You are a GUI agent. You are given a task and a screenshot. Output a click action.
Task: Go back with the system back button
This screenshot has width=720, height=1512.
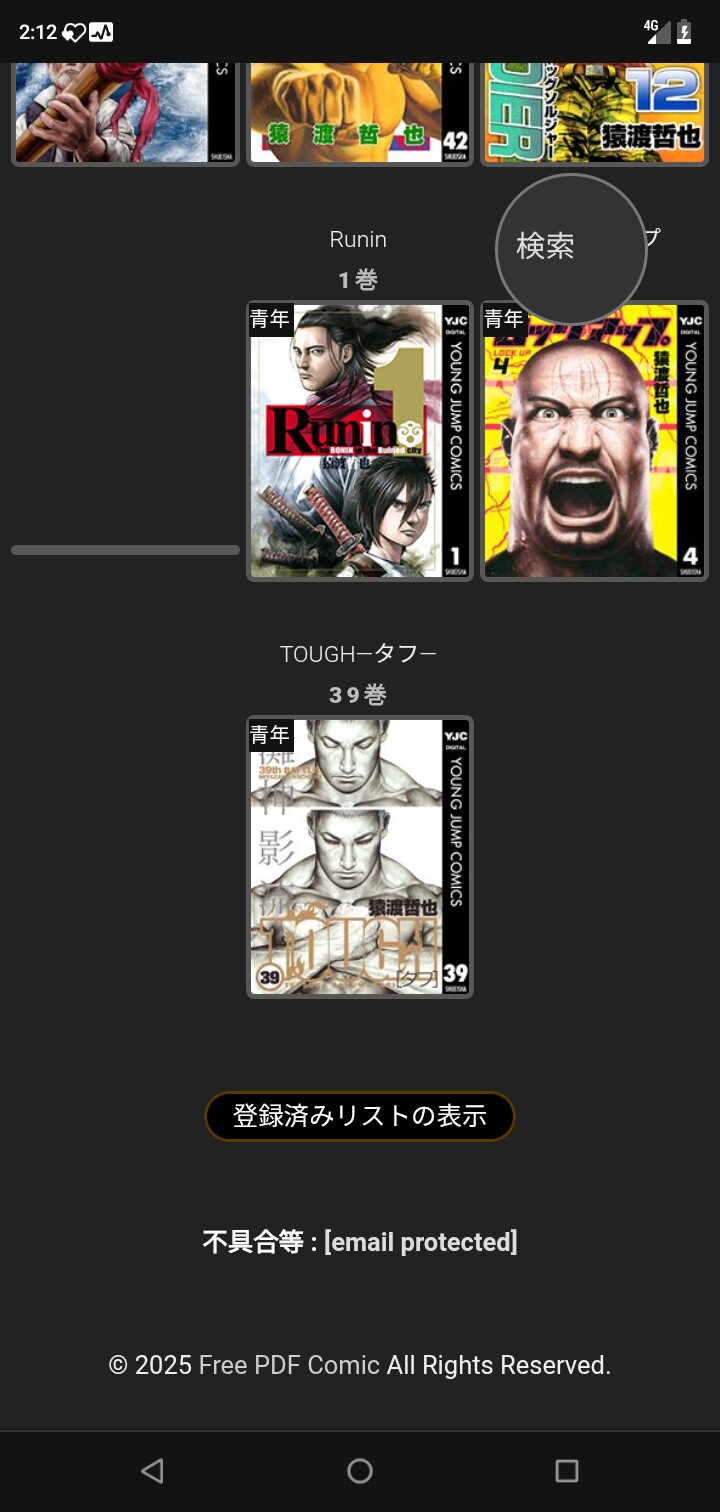152,1470
